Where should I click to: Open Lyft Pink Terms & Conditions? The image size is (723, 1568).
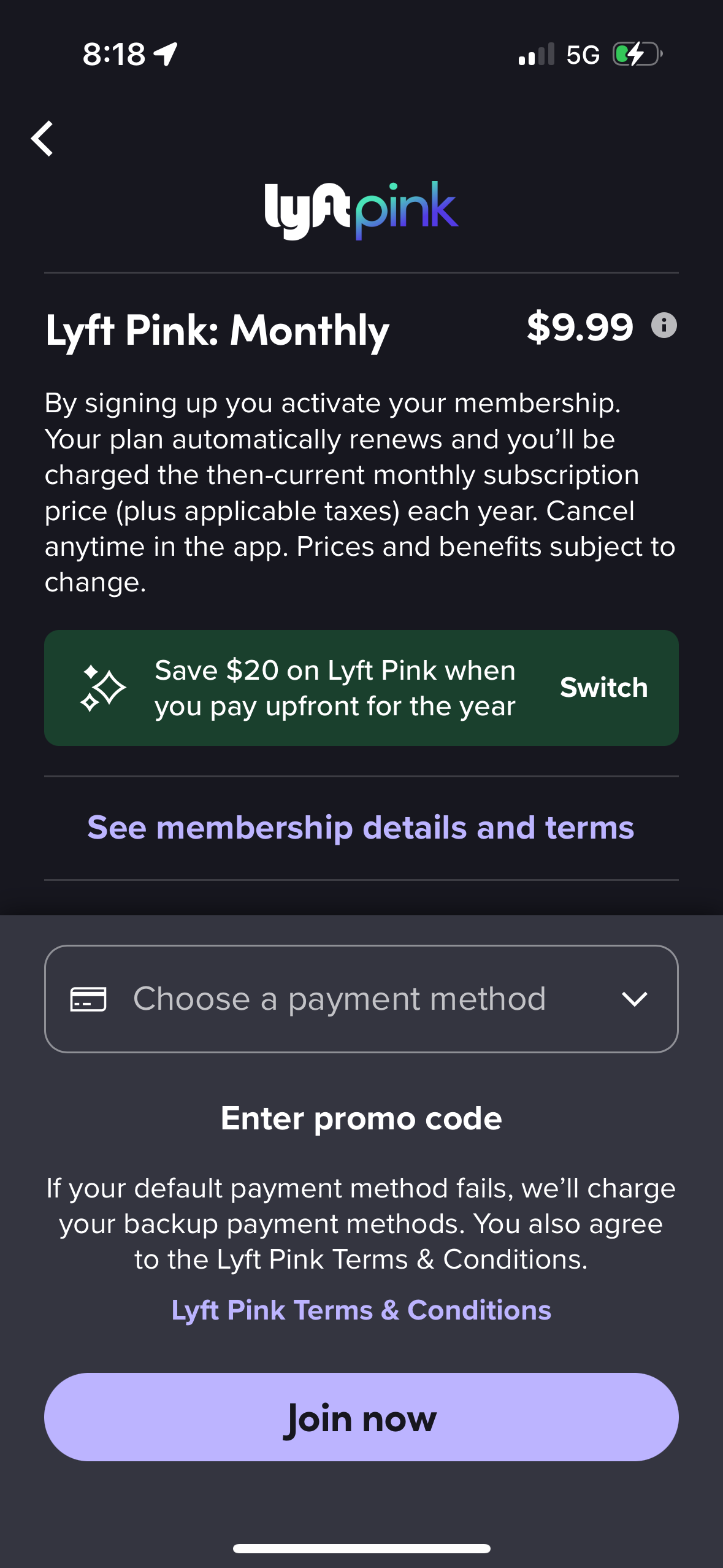pos(361,1309)
